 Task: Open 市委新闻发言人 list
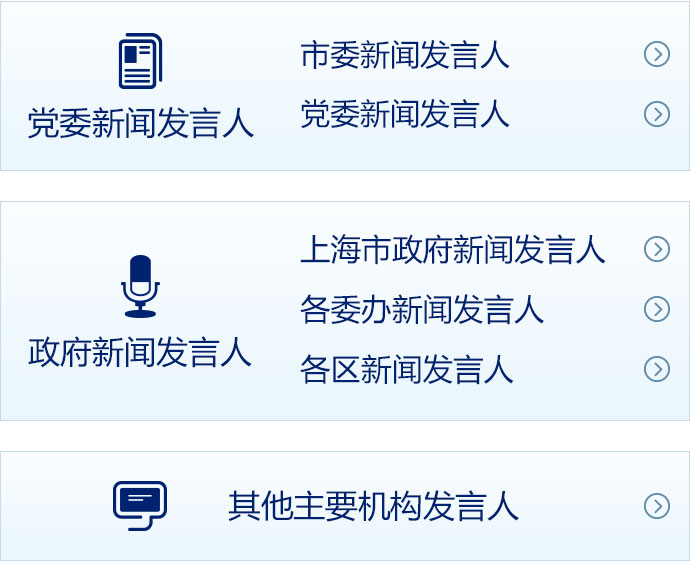point(405,55)
